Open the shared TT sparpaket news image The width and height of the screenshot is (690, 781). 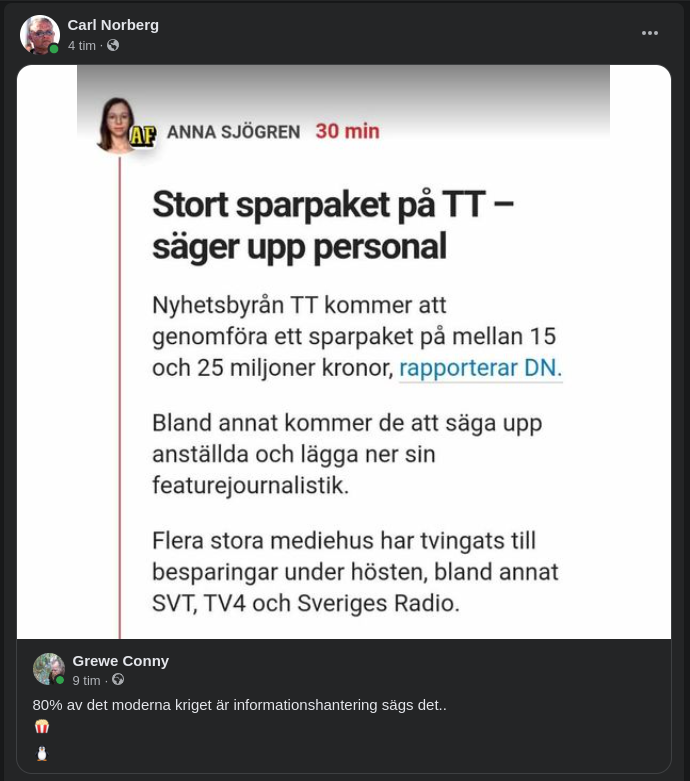[343, 352]
